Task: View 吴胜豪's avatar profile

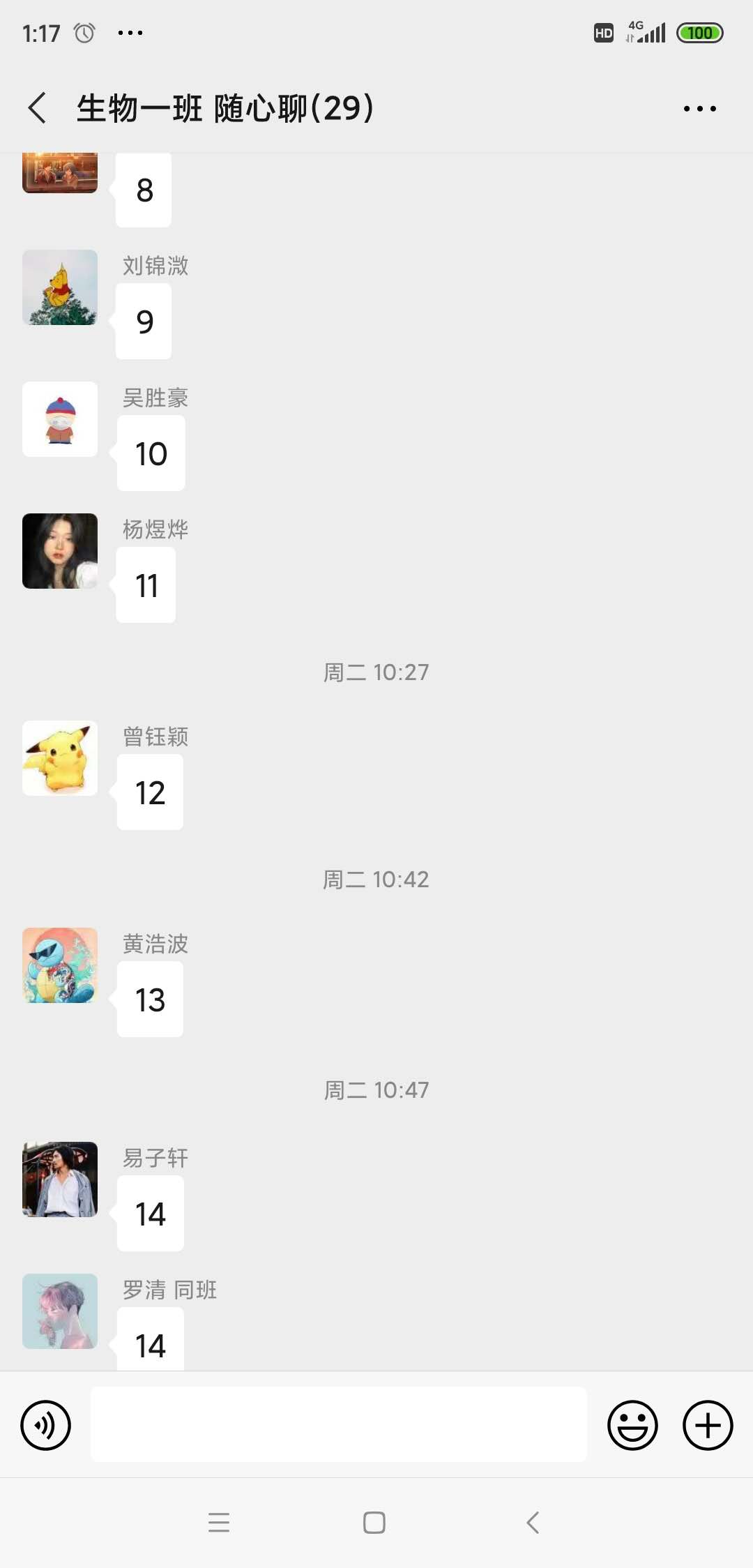Action: coord(60,419)
